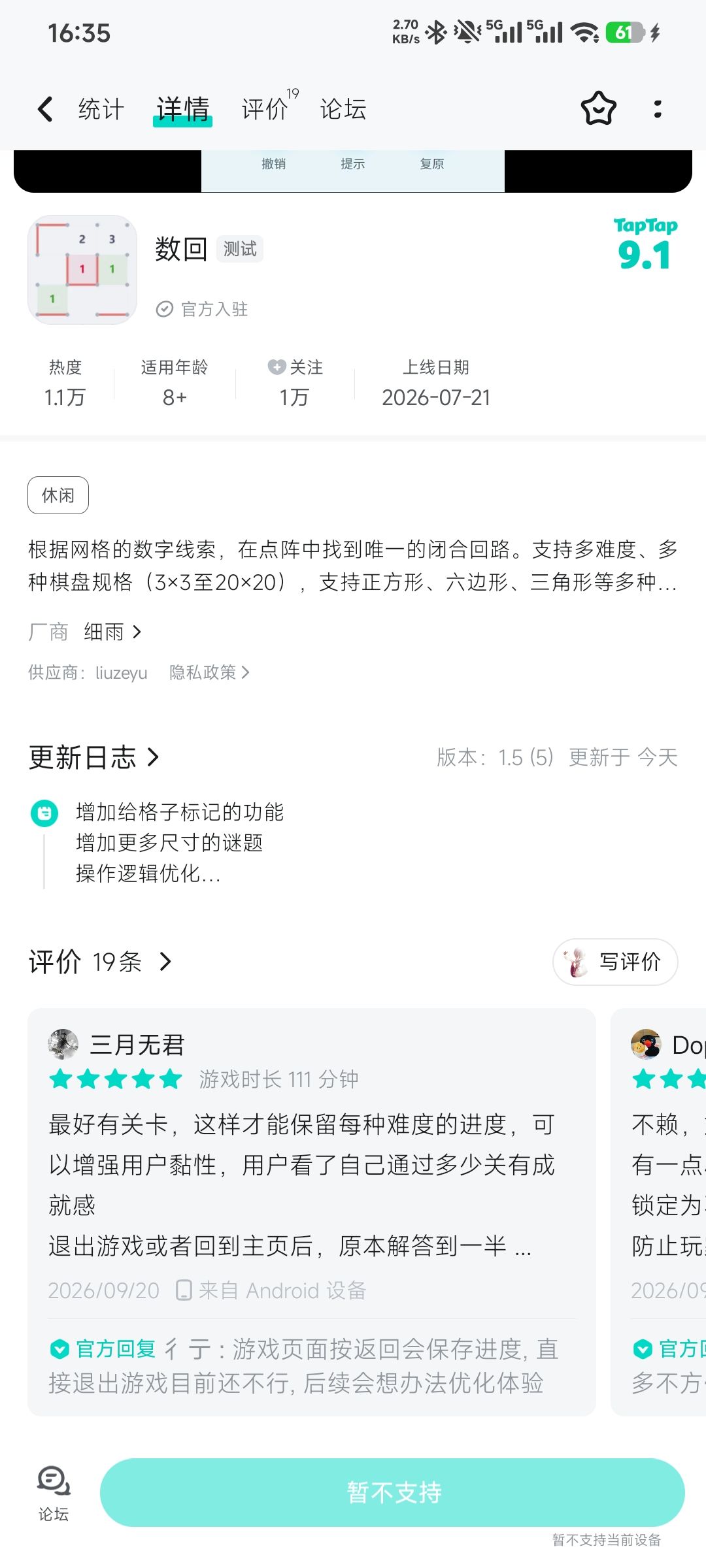This screenshot has width=706, height=1568.
Task: Open the developer 细雨 page
Action: 112,632
